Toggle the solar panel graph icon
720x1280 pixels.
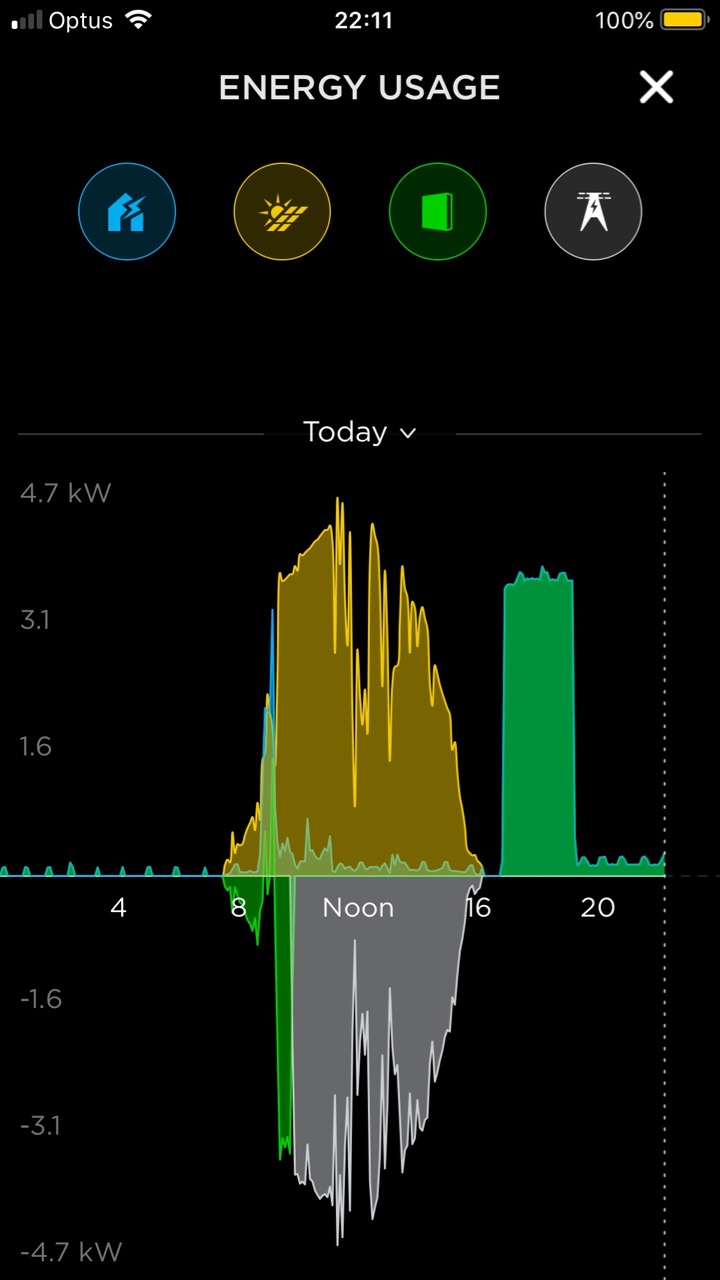point(282,212)
